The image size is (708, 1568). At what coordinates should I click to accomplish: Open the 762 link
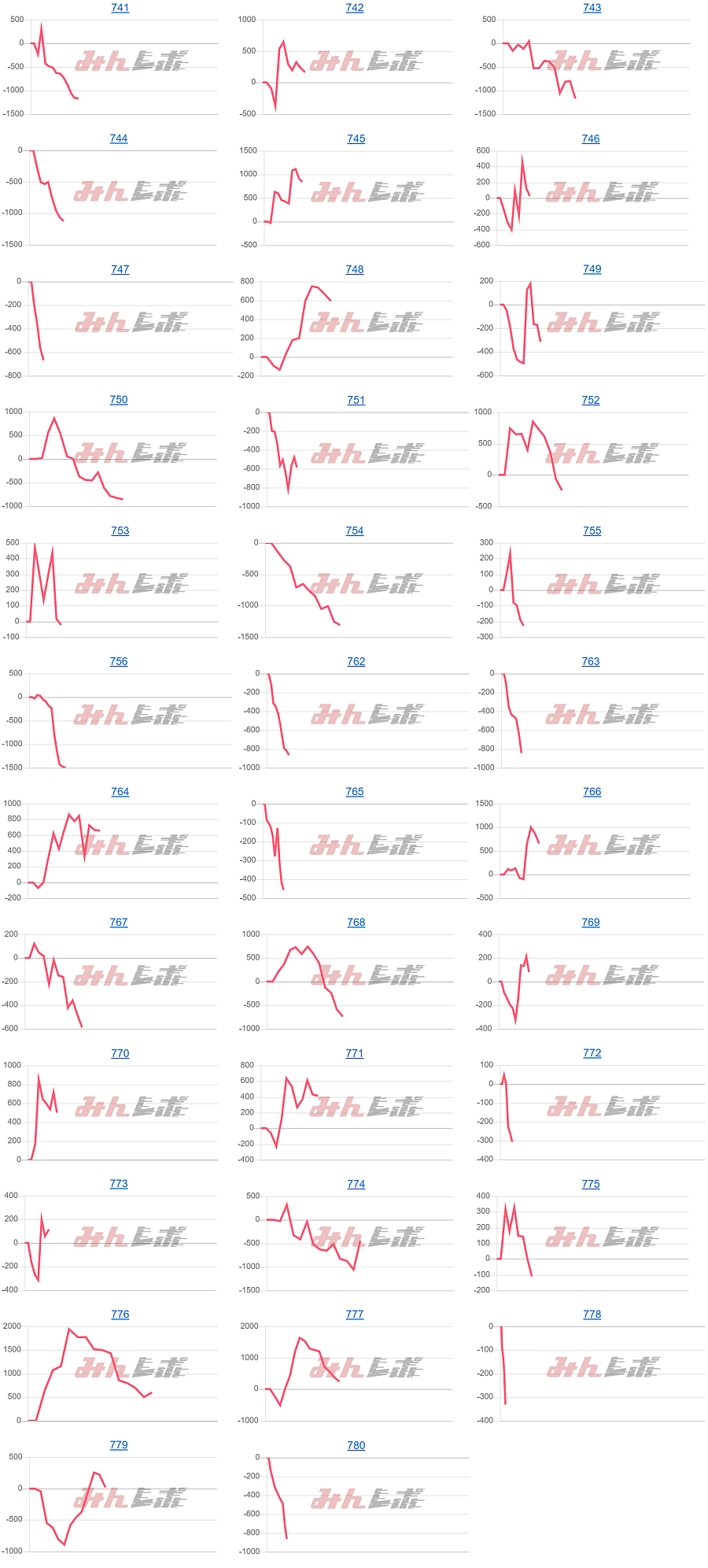(x=356, y=661)
